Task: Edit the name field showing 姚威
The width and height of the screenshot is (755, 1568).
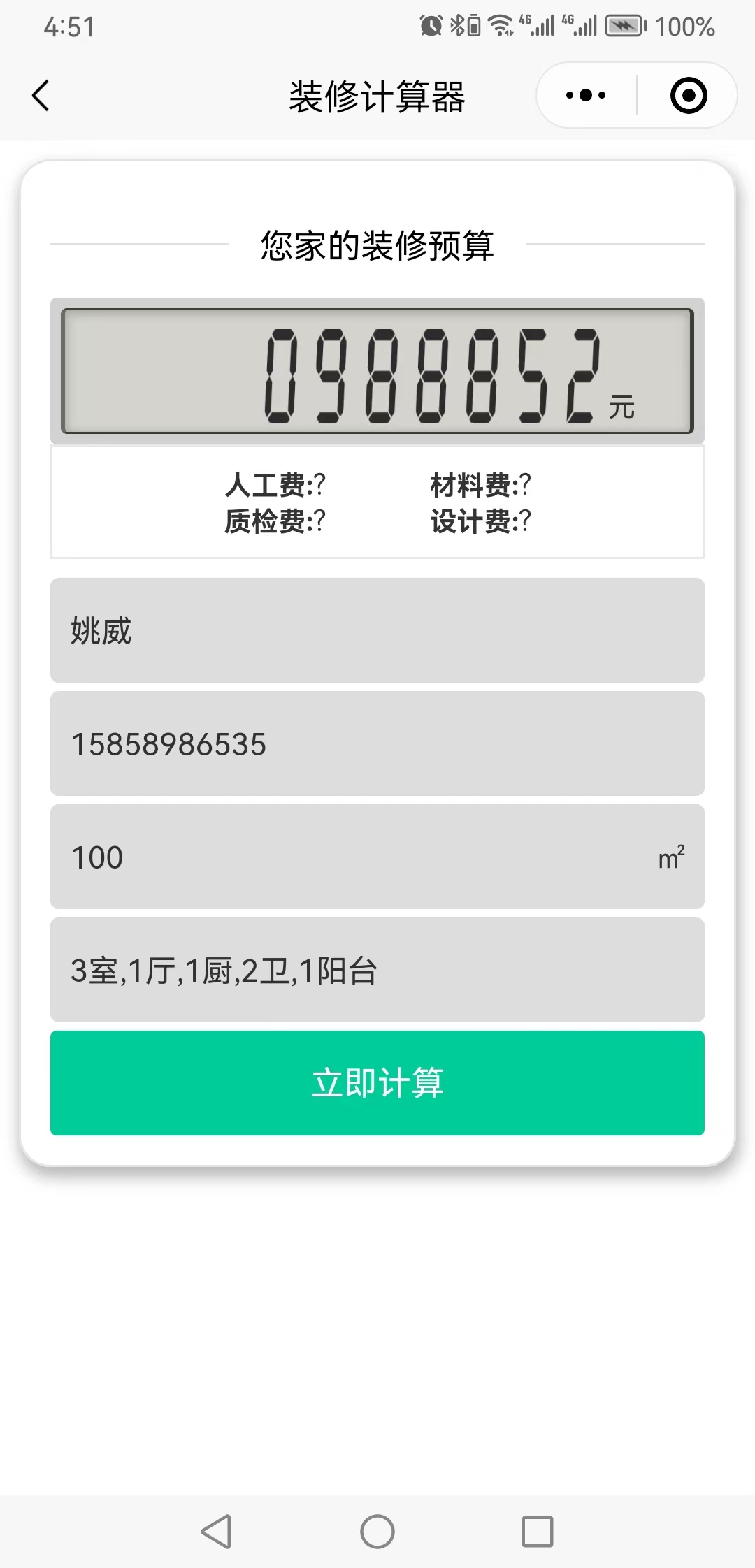Action: click(x=377, y=630)
